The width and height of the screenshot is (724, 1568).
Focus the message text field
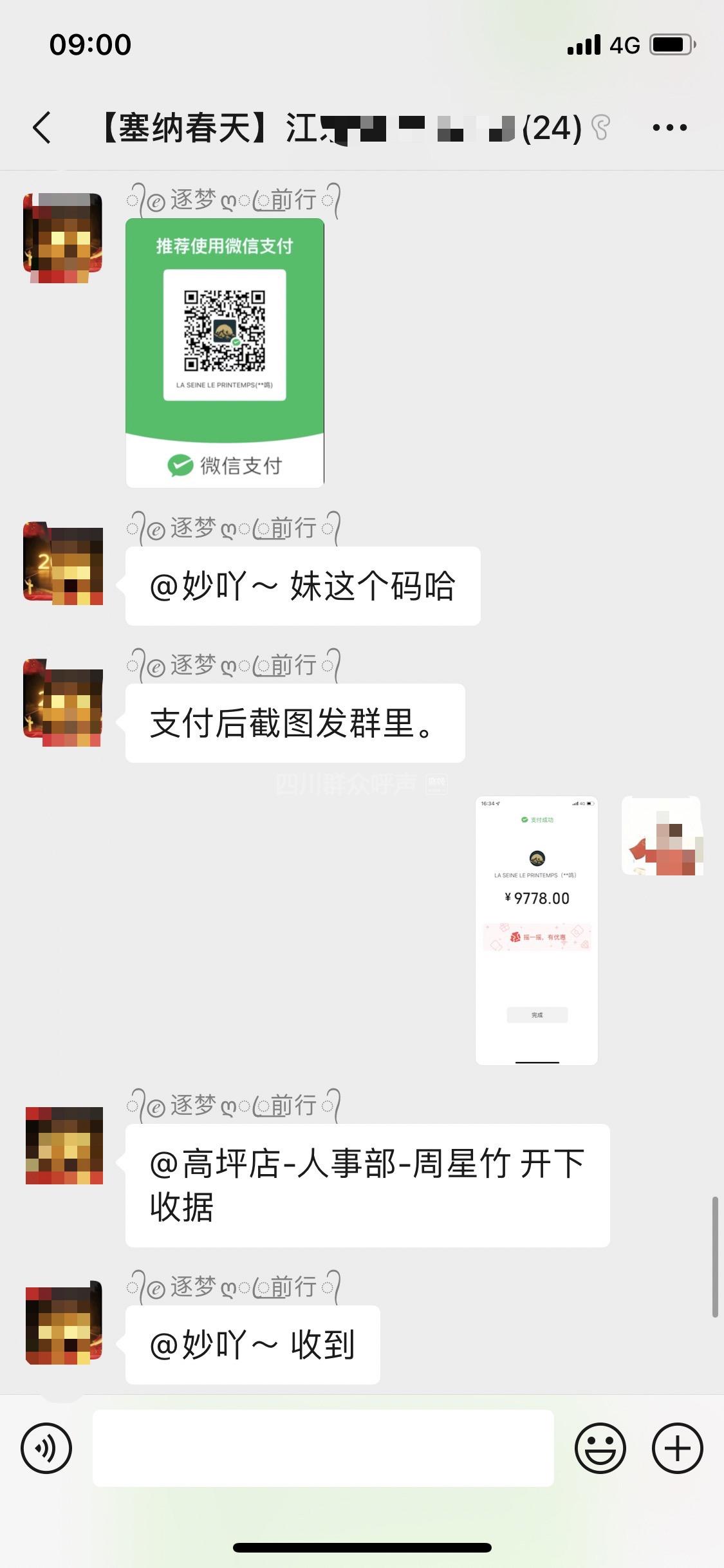323,1448
